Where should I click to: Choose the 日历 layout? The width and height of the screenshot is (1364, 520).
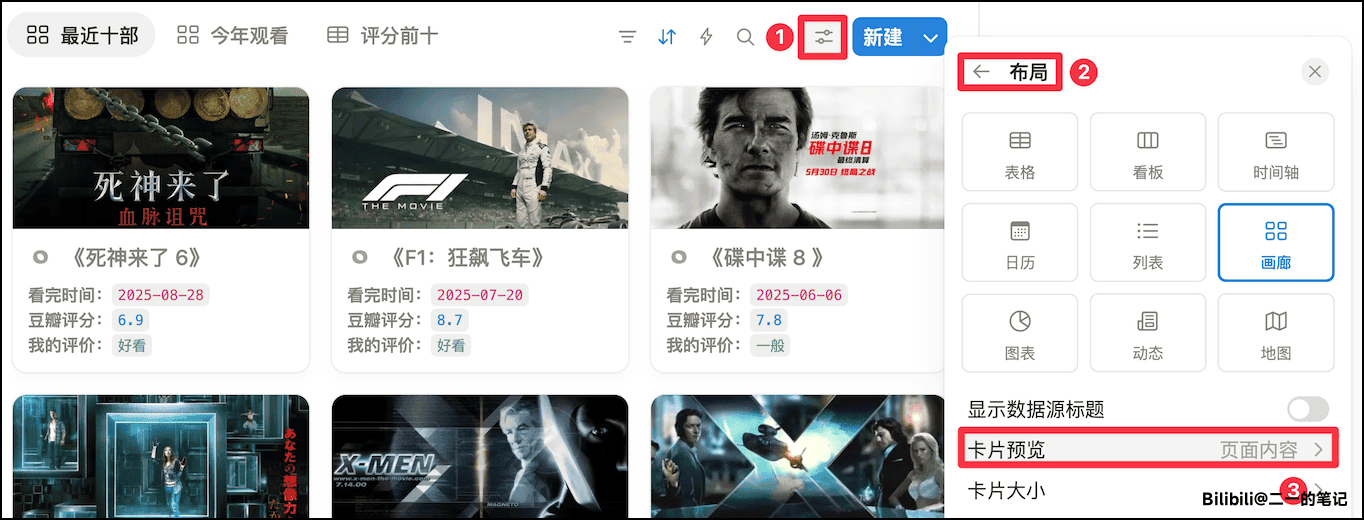(x=1019, y=242)
